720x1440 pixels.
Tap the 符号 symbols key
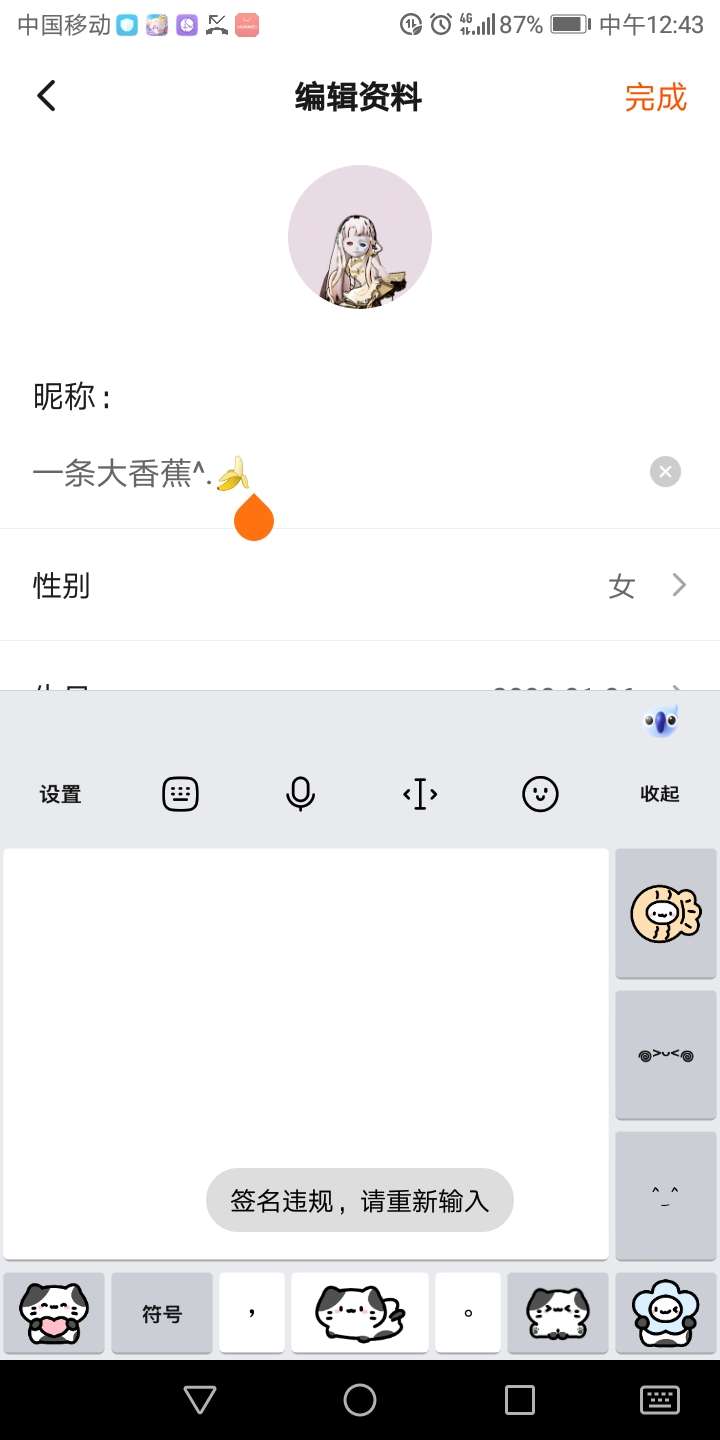162,1313
